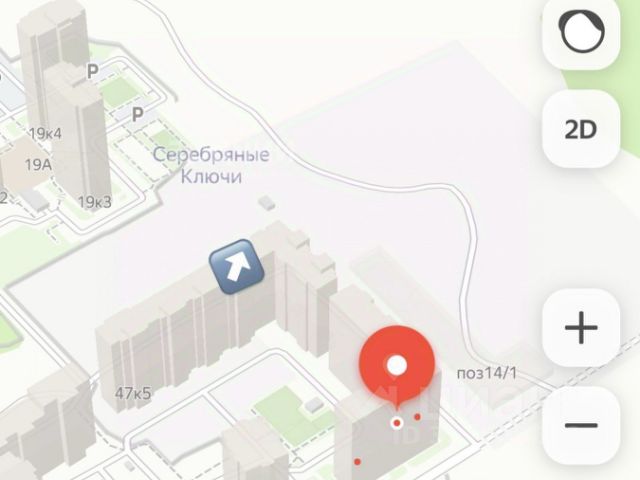Tap the compass orientation button
This screenshot has width=640, height=480.
(x=581, y=33)
